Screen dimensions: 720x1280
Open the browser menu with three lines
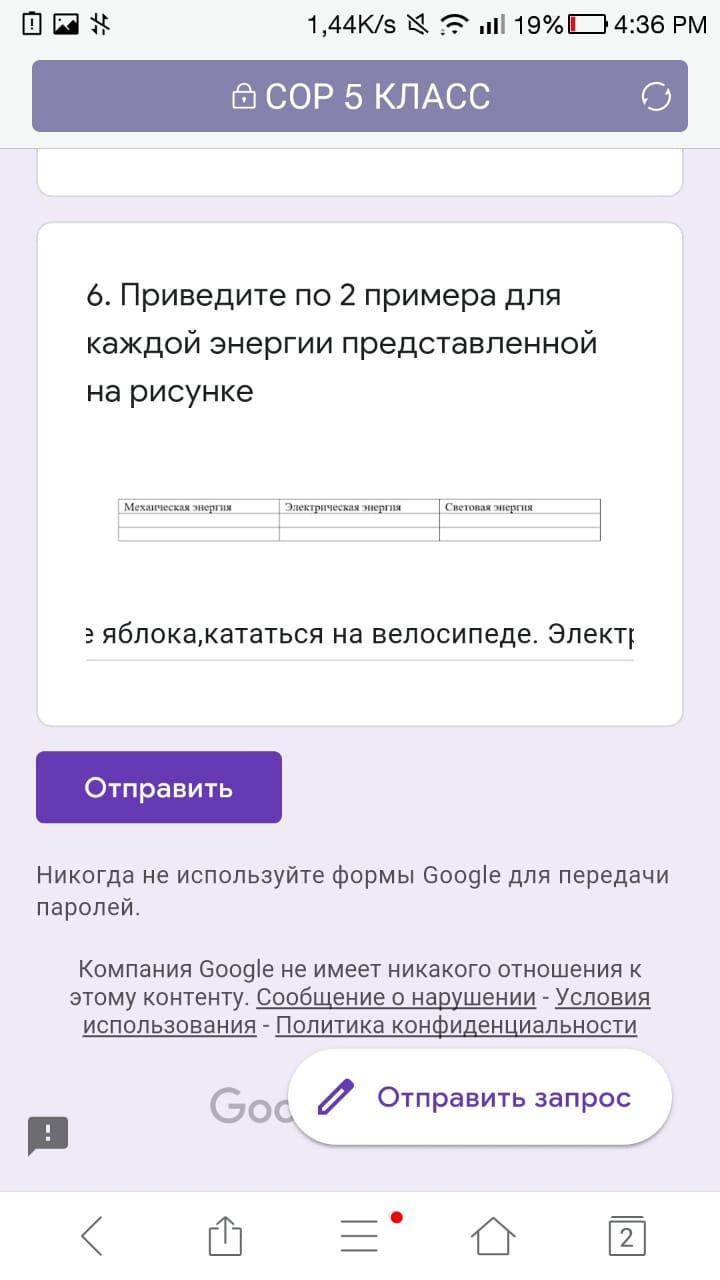(360, 1236)
